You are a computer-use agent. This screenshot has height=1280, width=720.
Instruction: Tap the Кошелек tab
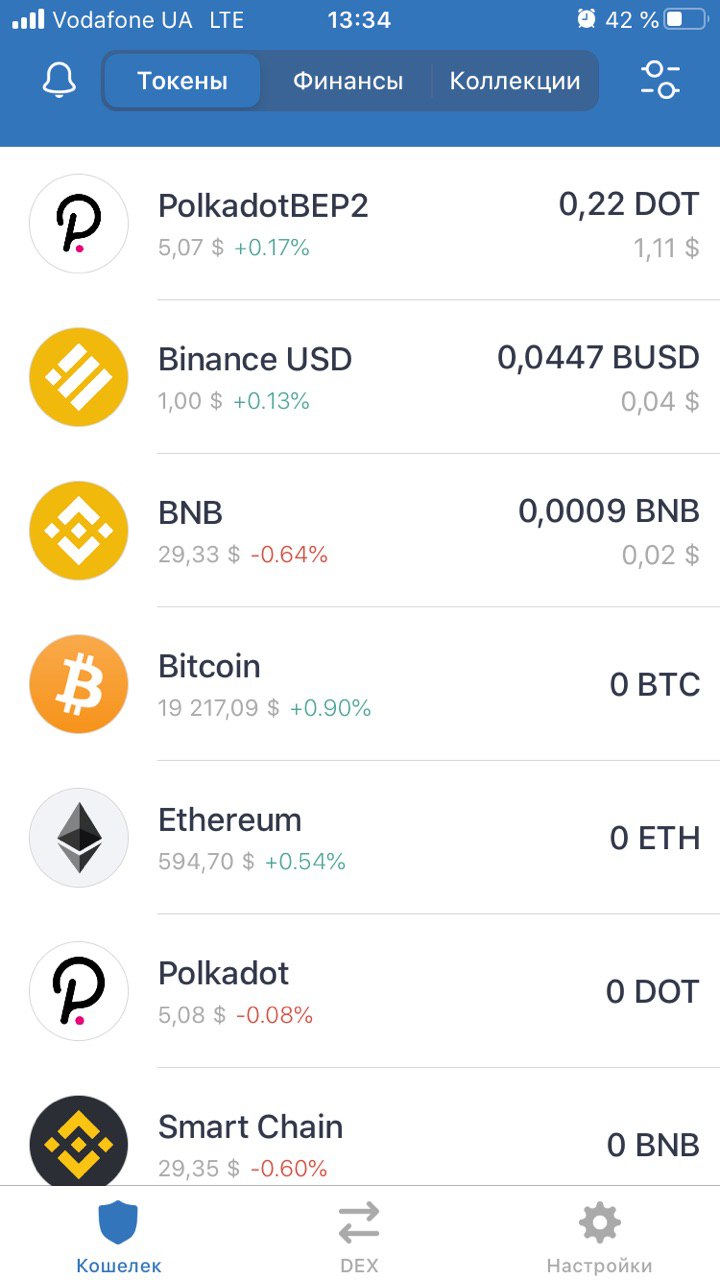(119, 1237)
